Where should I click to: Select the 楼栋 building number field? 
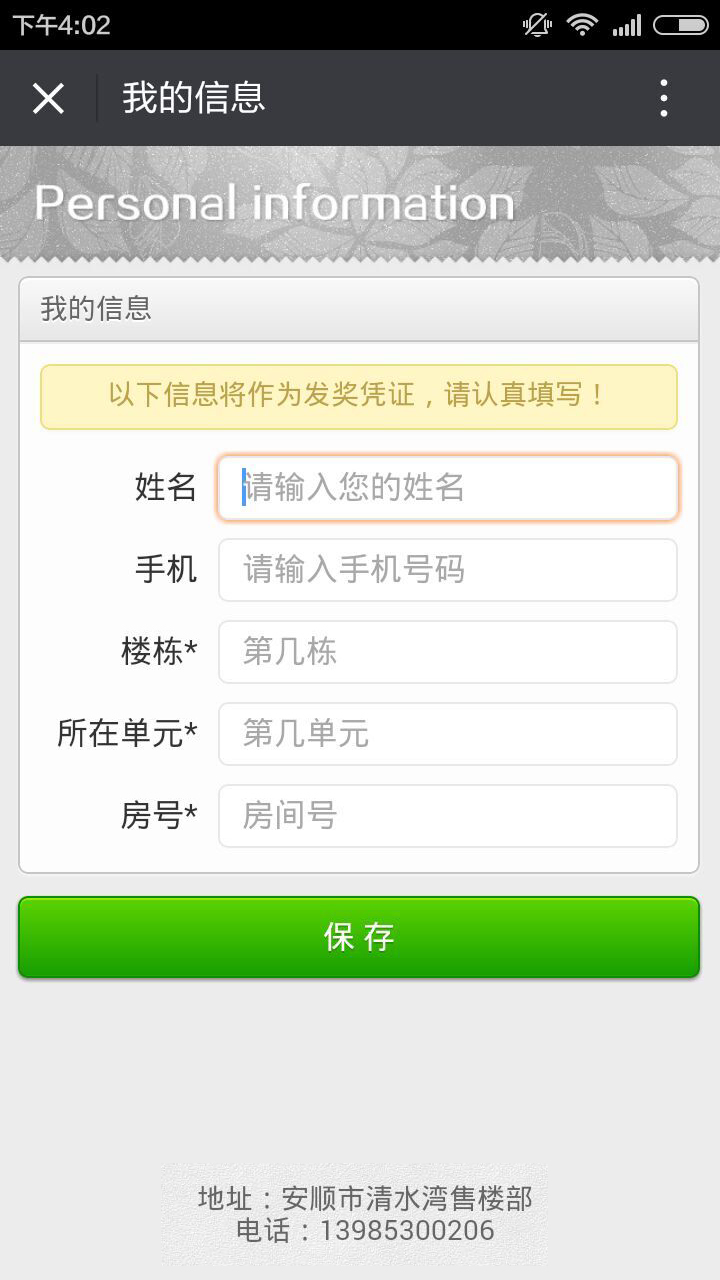[x=448, y=652]
